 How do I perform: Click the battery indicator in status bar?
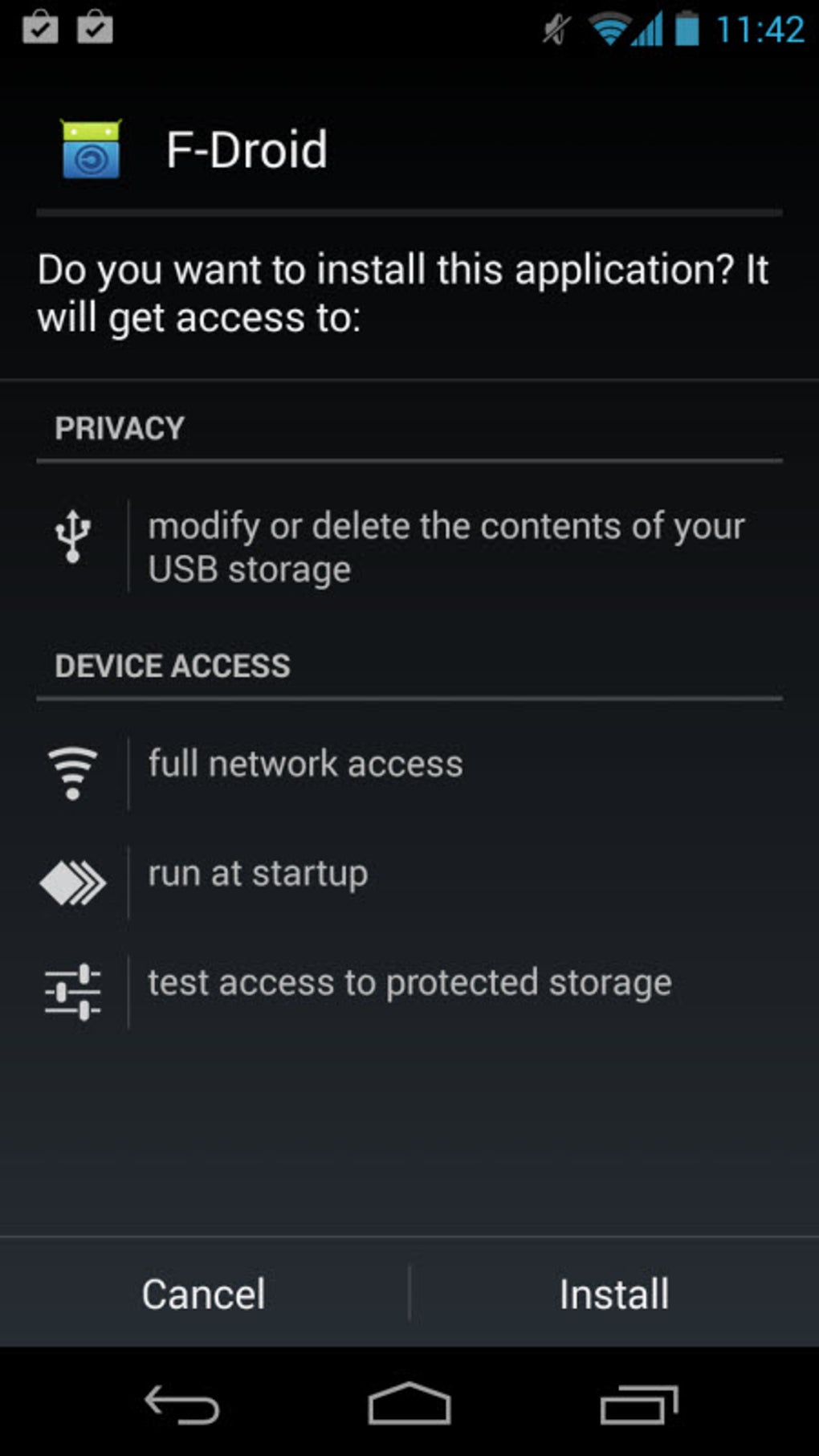687,27
